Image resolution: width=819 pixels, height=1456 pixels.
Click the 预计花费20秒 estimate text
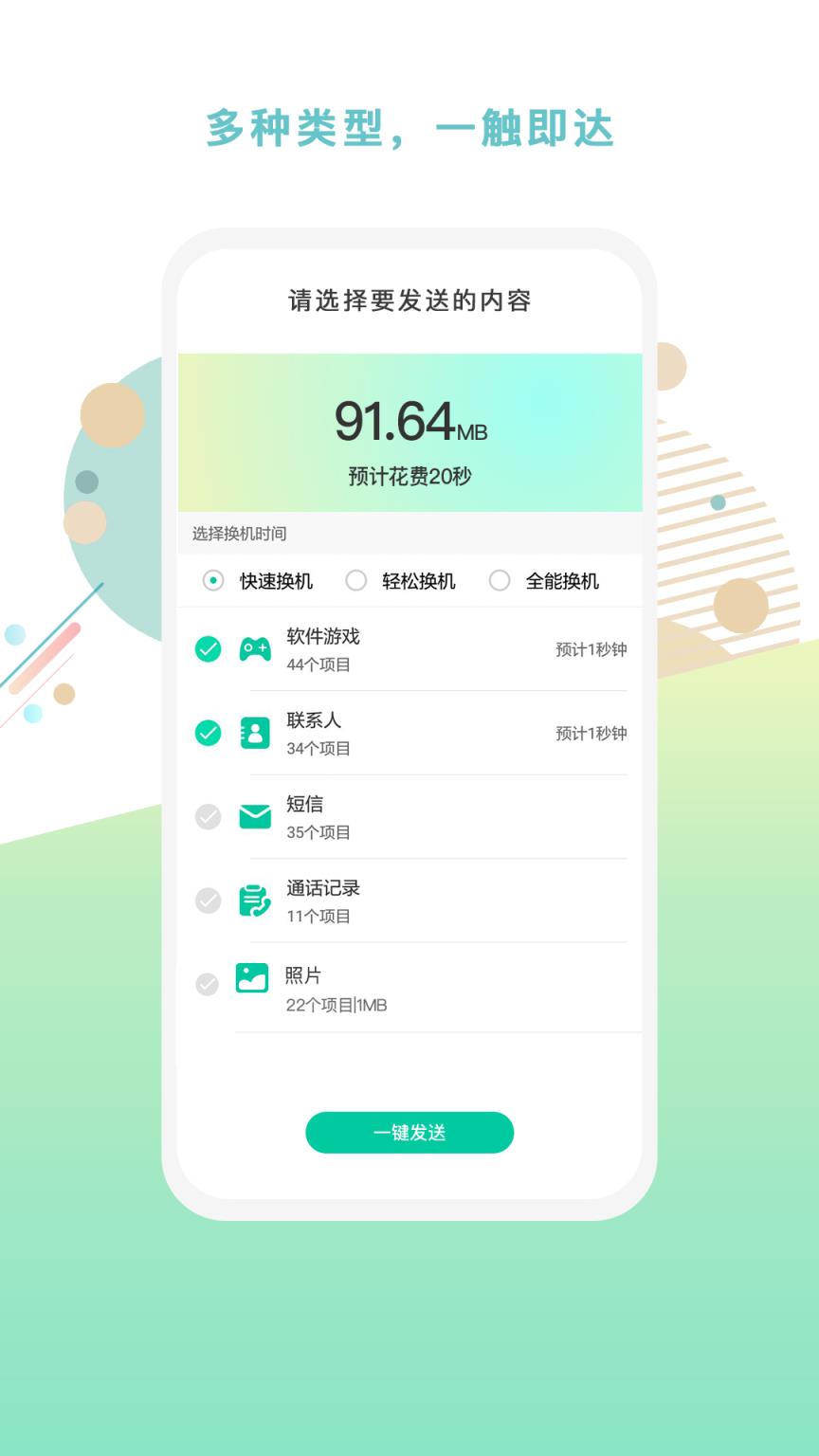tap(409, 476)
